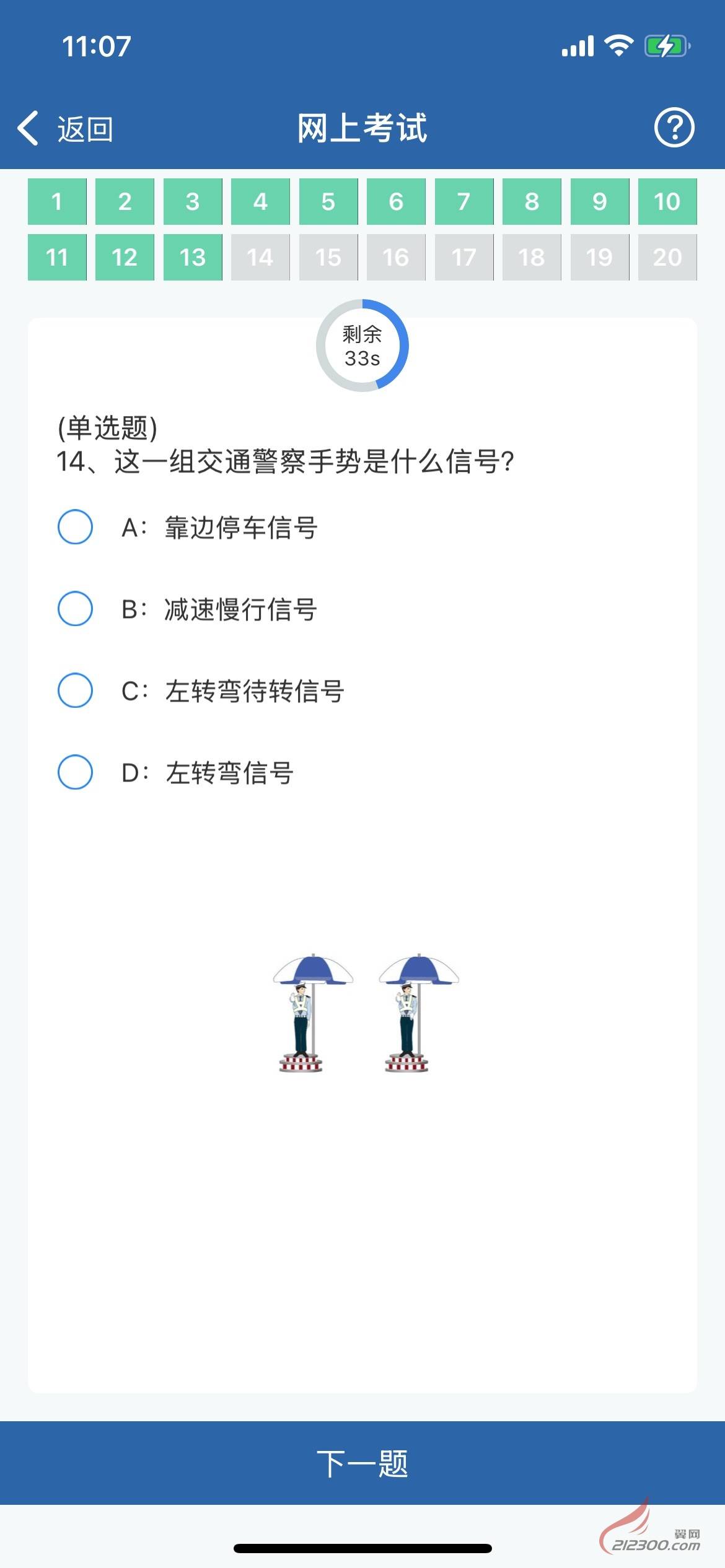
Task: Open question 11 in the grid
Action: pyautogui.click(x=57, y=257)
